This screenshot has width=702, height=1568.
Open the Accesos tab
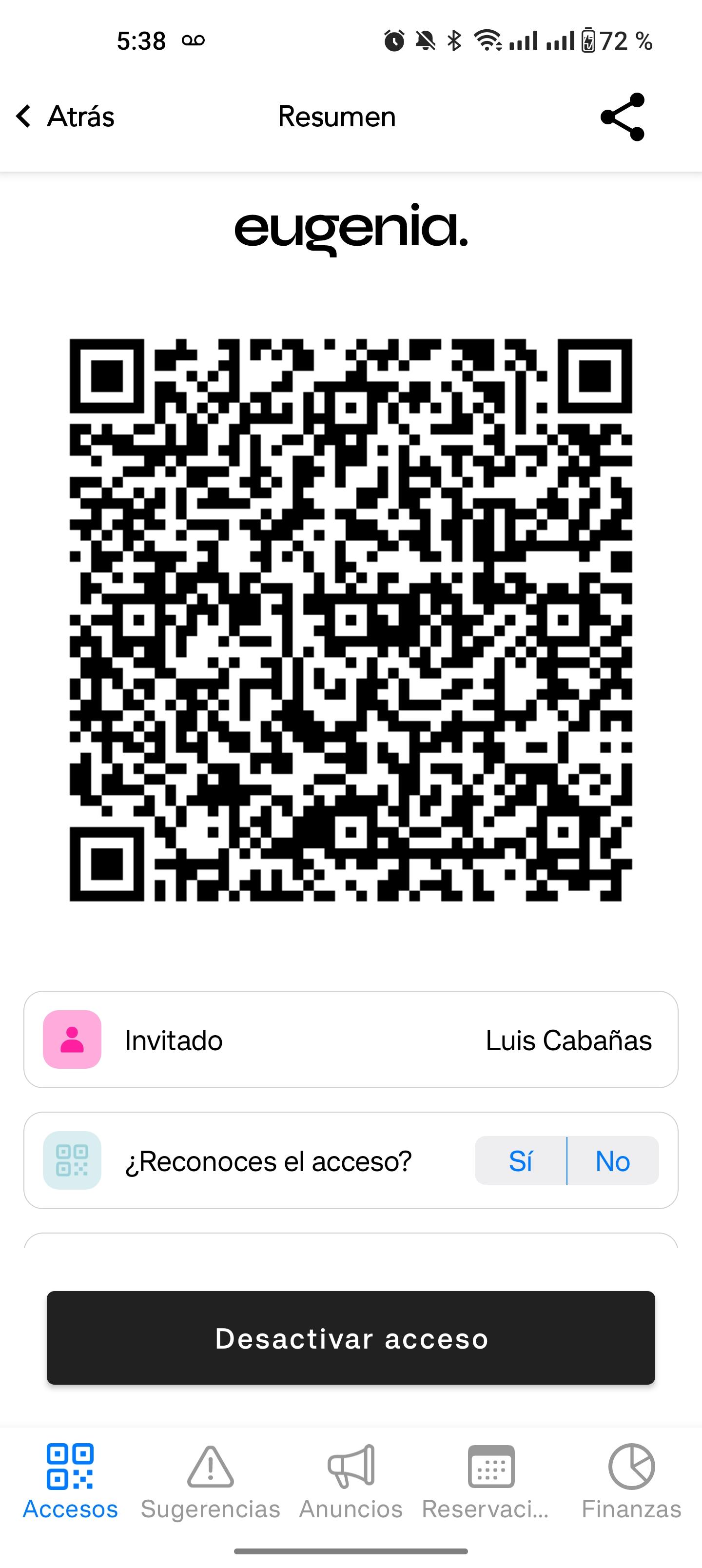click(70, 1482)
